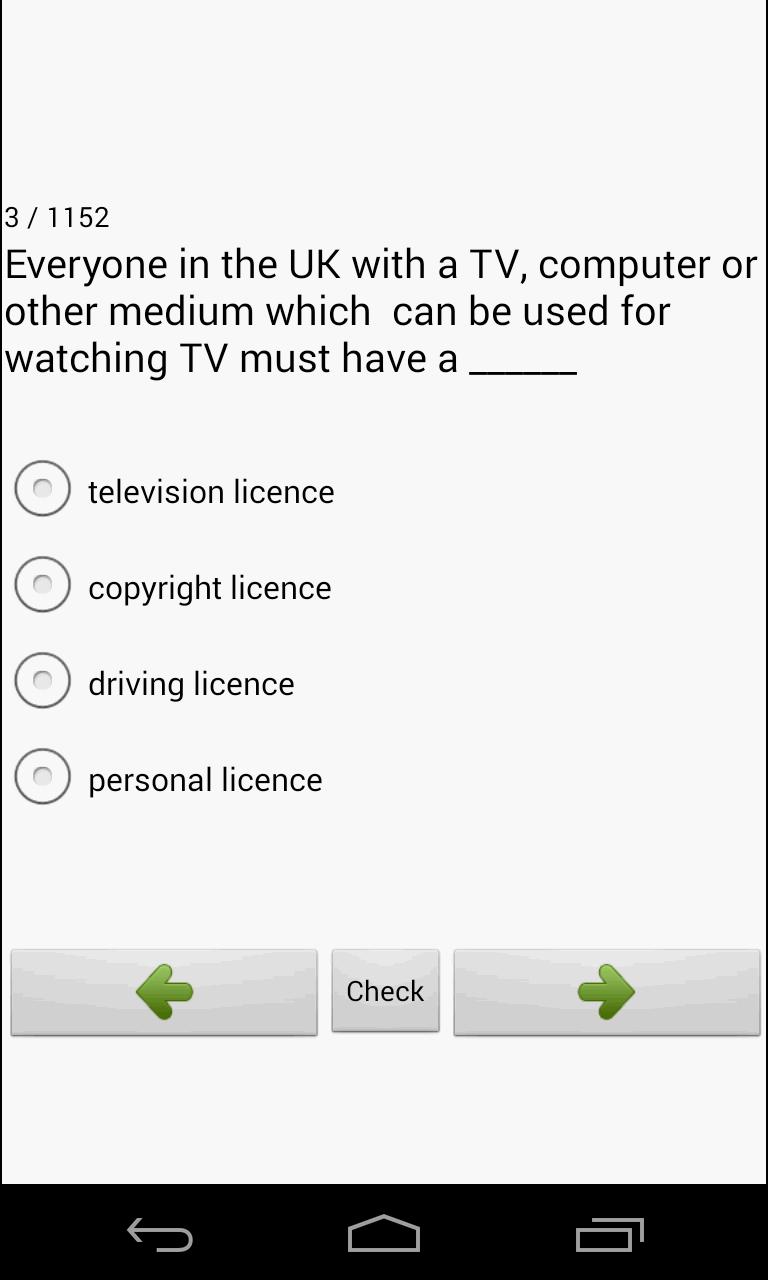
Task: Pick the driving licence radio button
Action: [43, 681]
